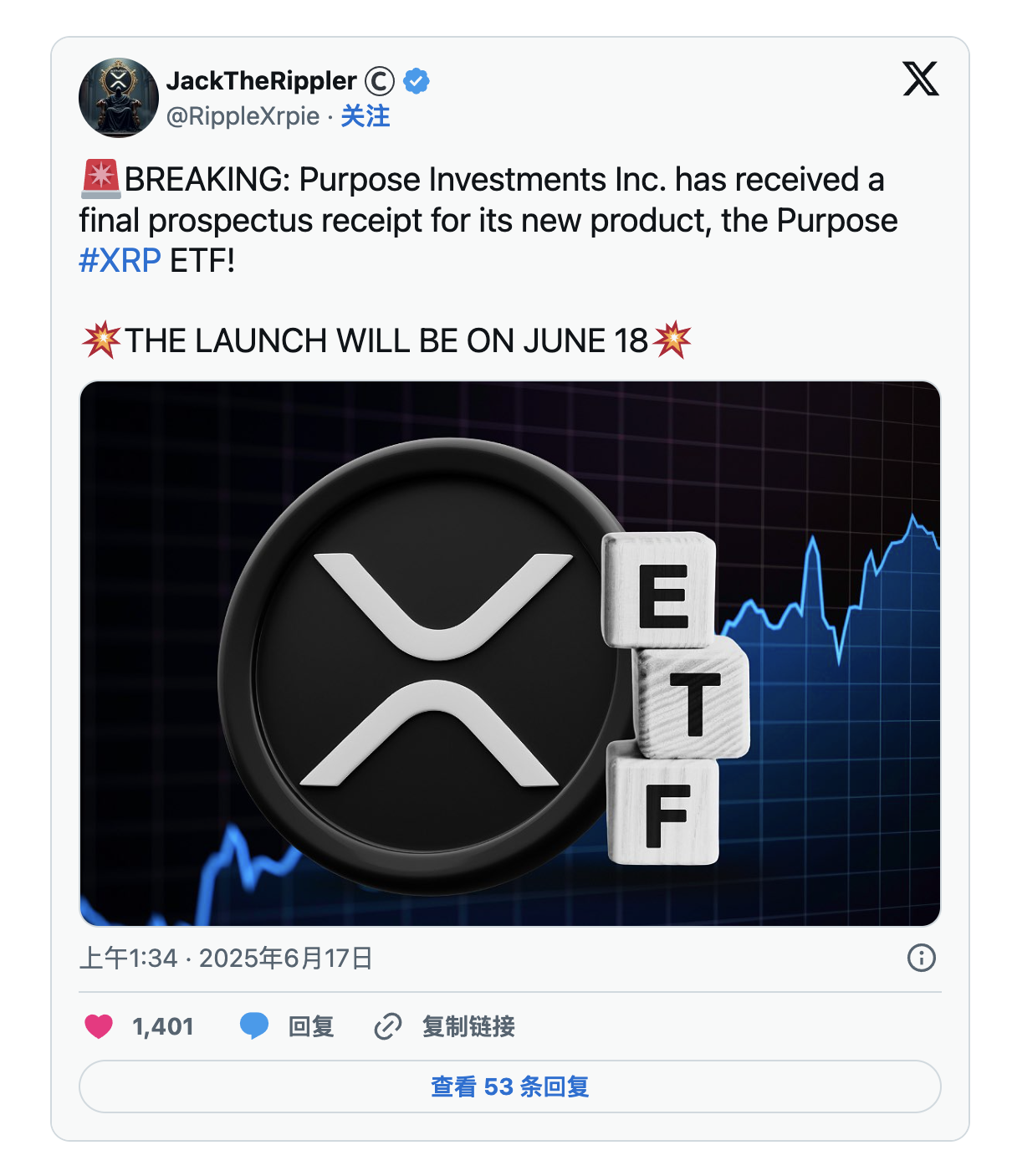The width and height of the screenshot is (1012, 1176).
Task: Copy tweet link via 复制链接
Action: (x=445, y=1026)
